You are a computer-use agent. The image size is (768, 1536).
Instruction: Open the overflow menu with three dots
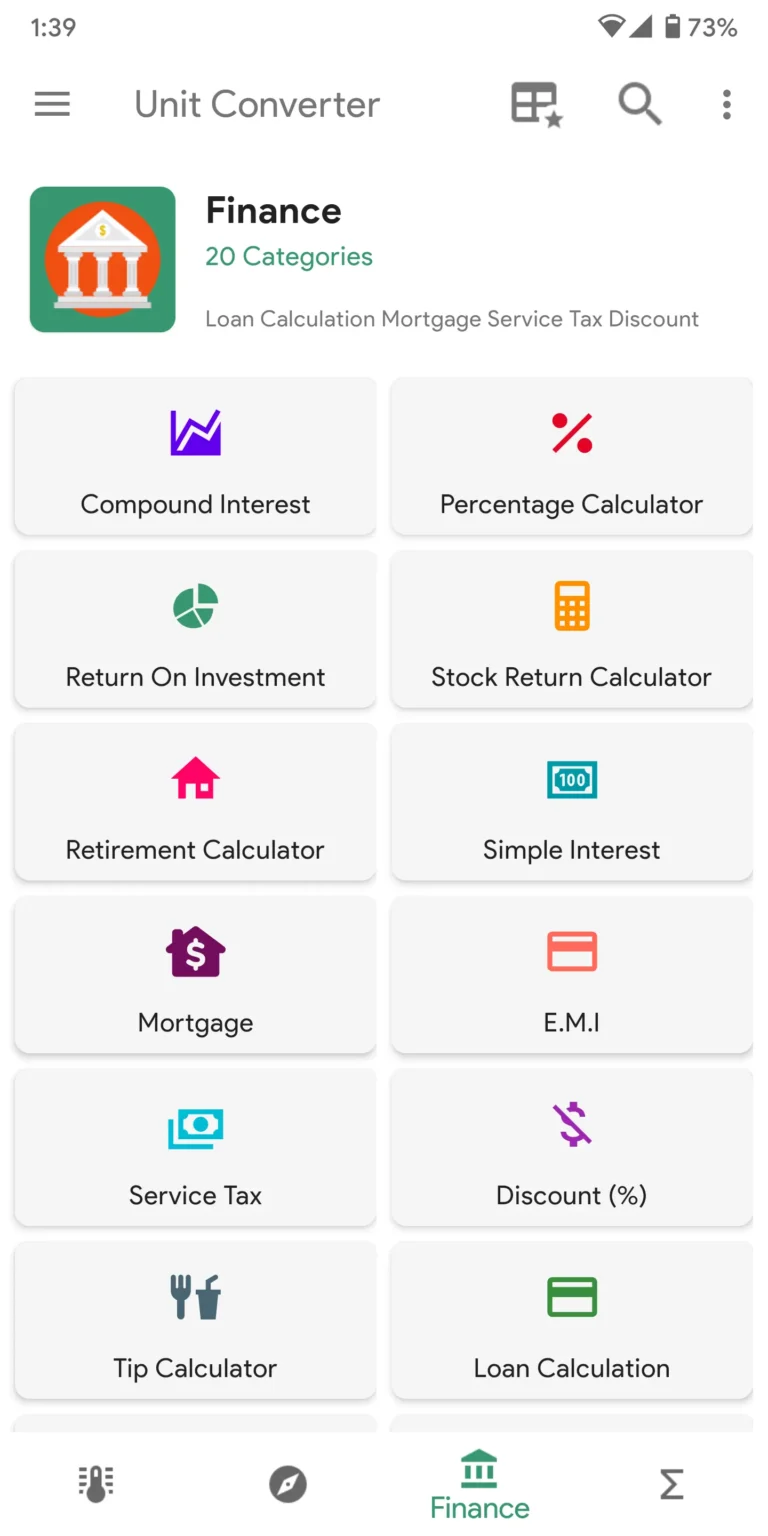pyautogui.click(x=726, y=104)
